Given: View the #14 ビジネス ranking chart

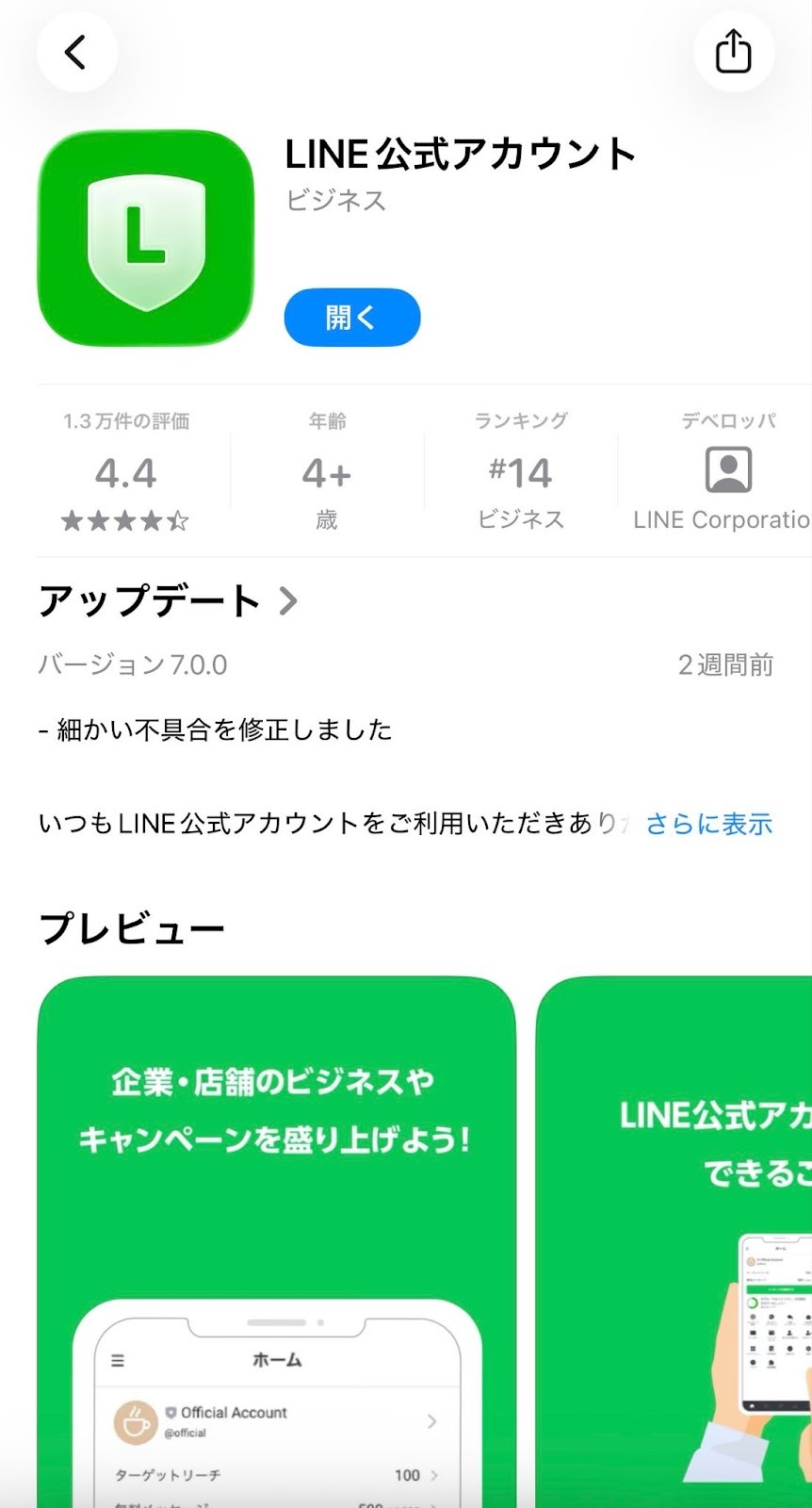Looking at the screenshot, I should pos(520,471).
